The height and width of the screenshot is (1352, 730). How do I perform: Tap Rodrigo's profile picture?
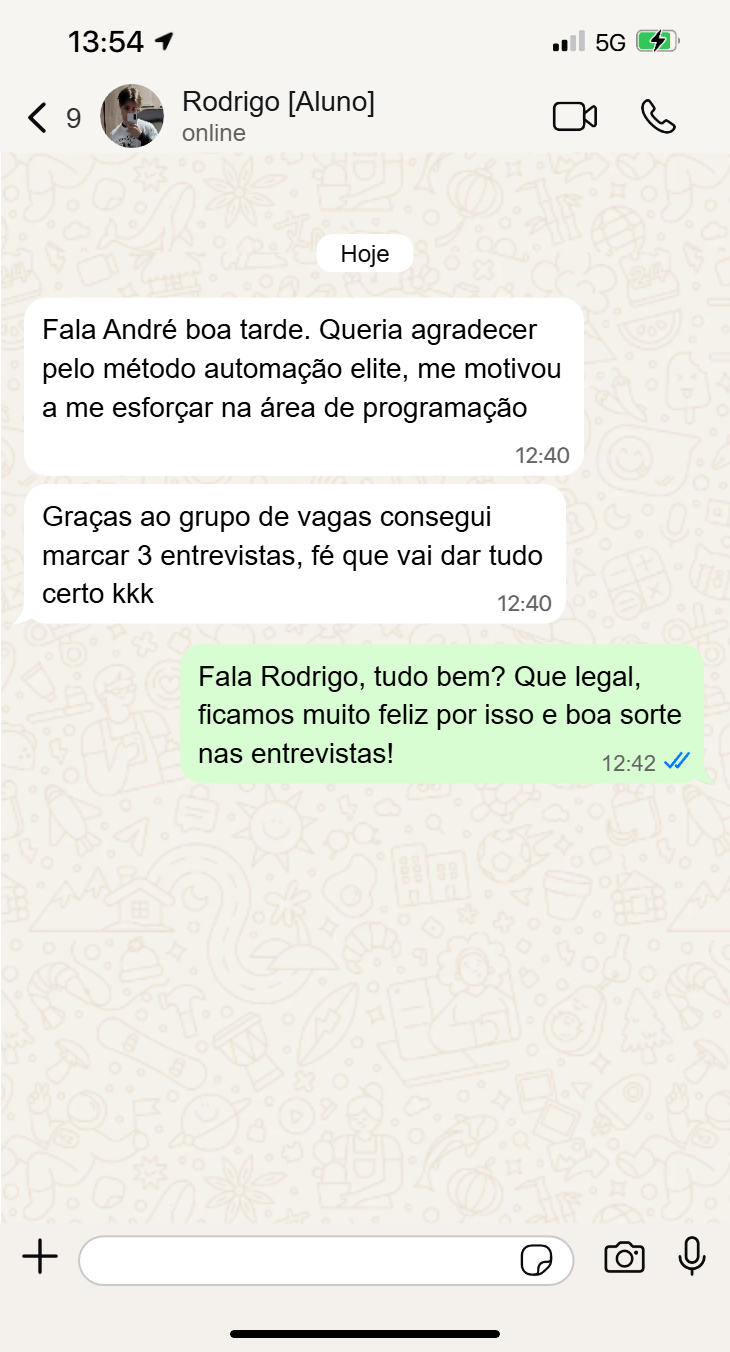132,116
